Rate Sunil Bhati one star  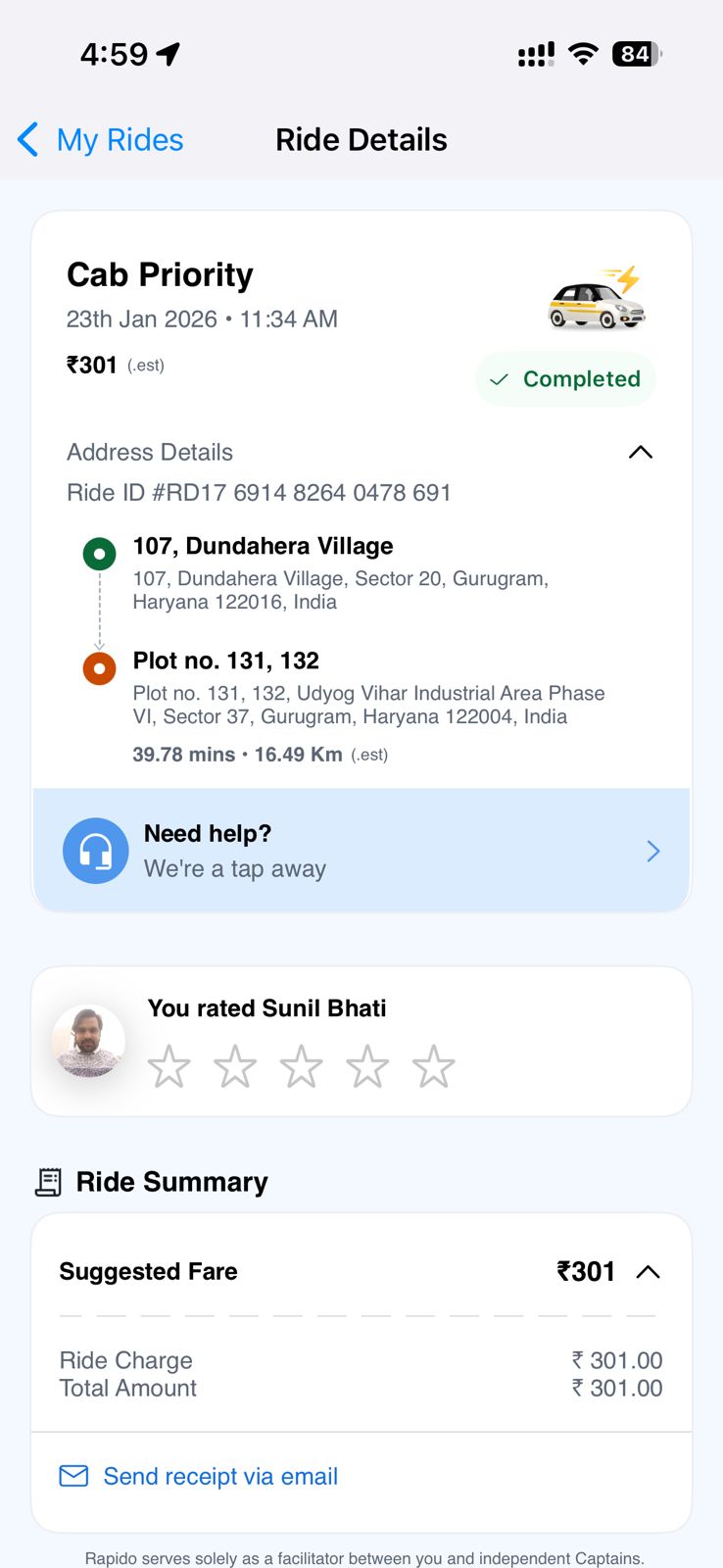click(169, 1066)
